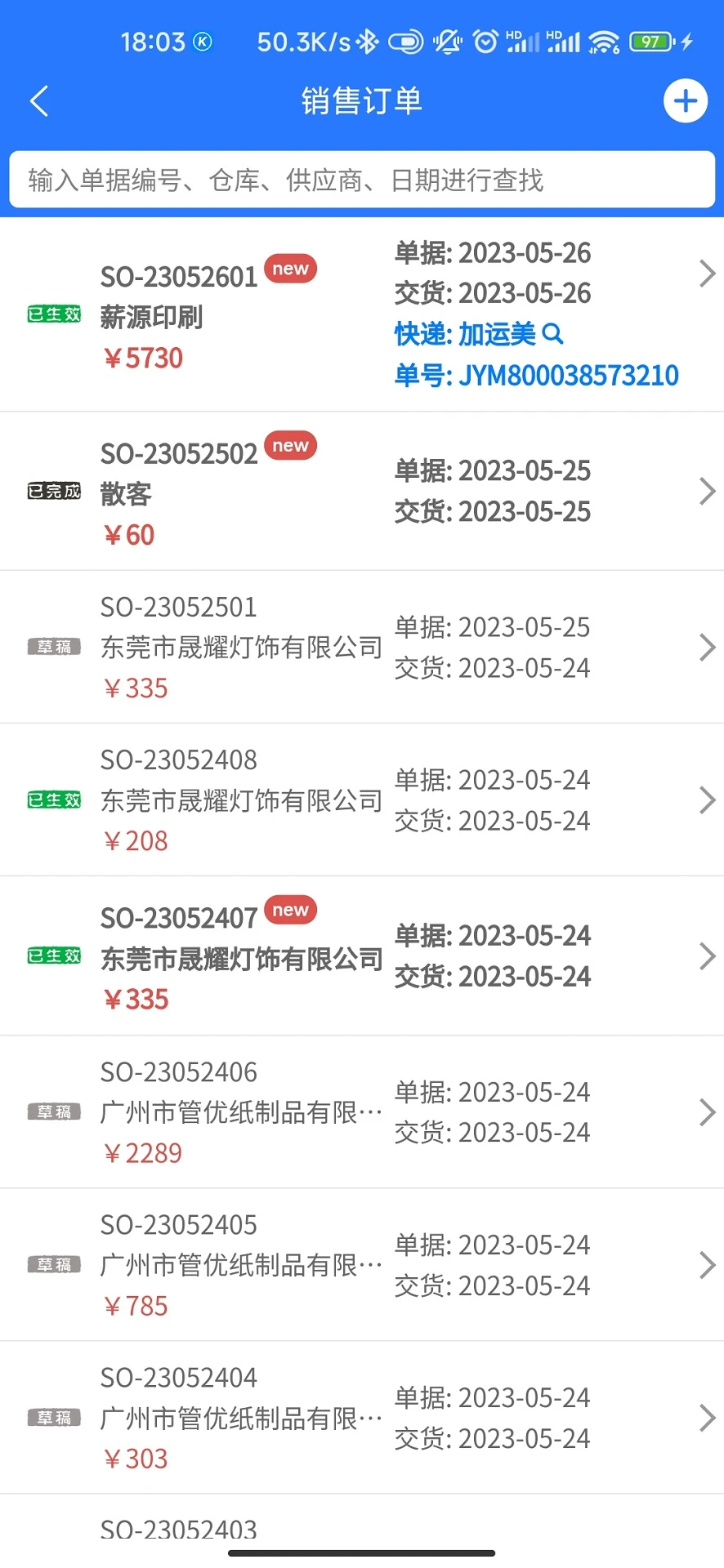This screenshot has height=1568, width=724.
Task: Open order row for 薪源印刷 customer
Action: (152, 318)
